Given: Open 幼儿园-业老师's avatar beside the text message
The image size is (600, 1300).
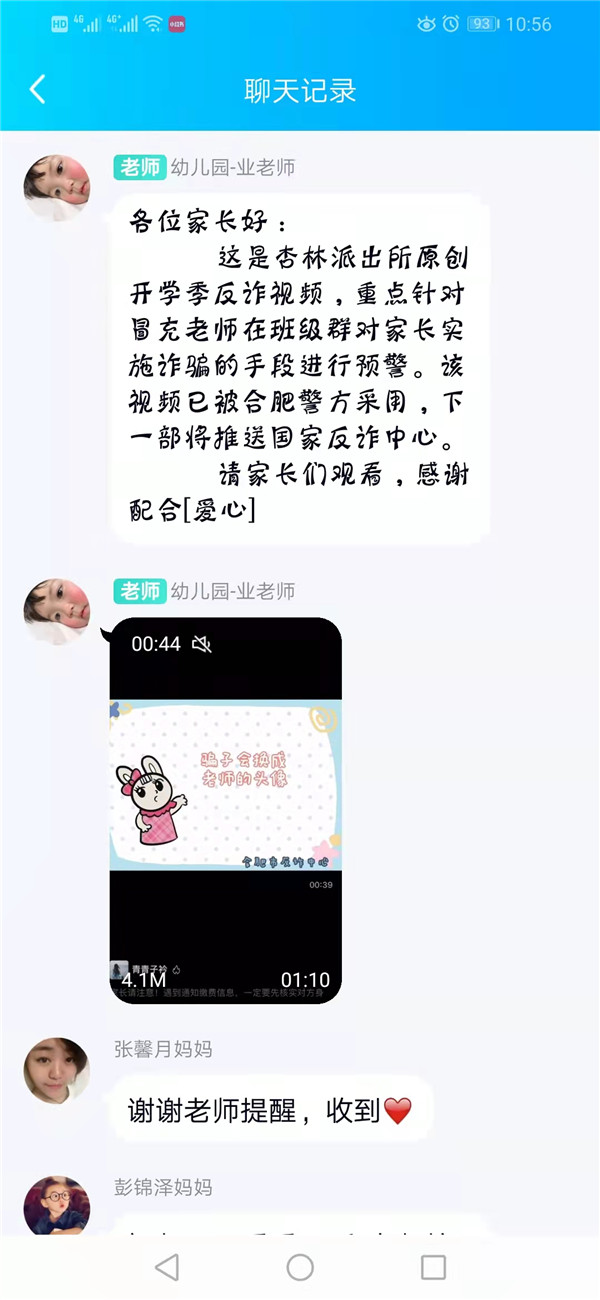Looking at the screenshot, I should coord(57,187).
